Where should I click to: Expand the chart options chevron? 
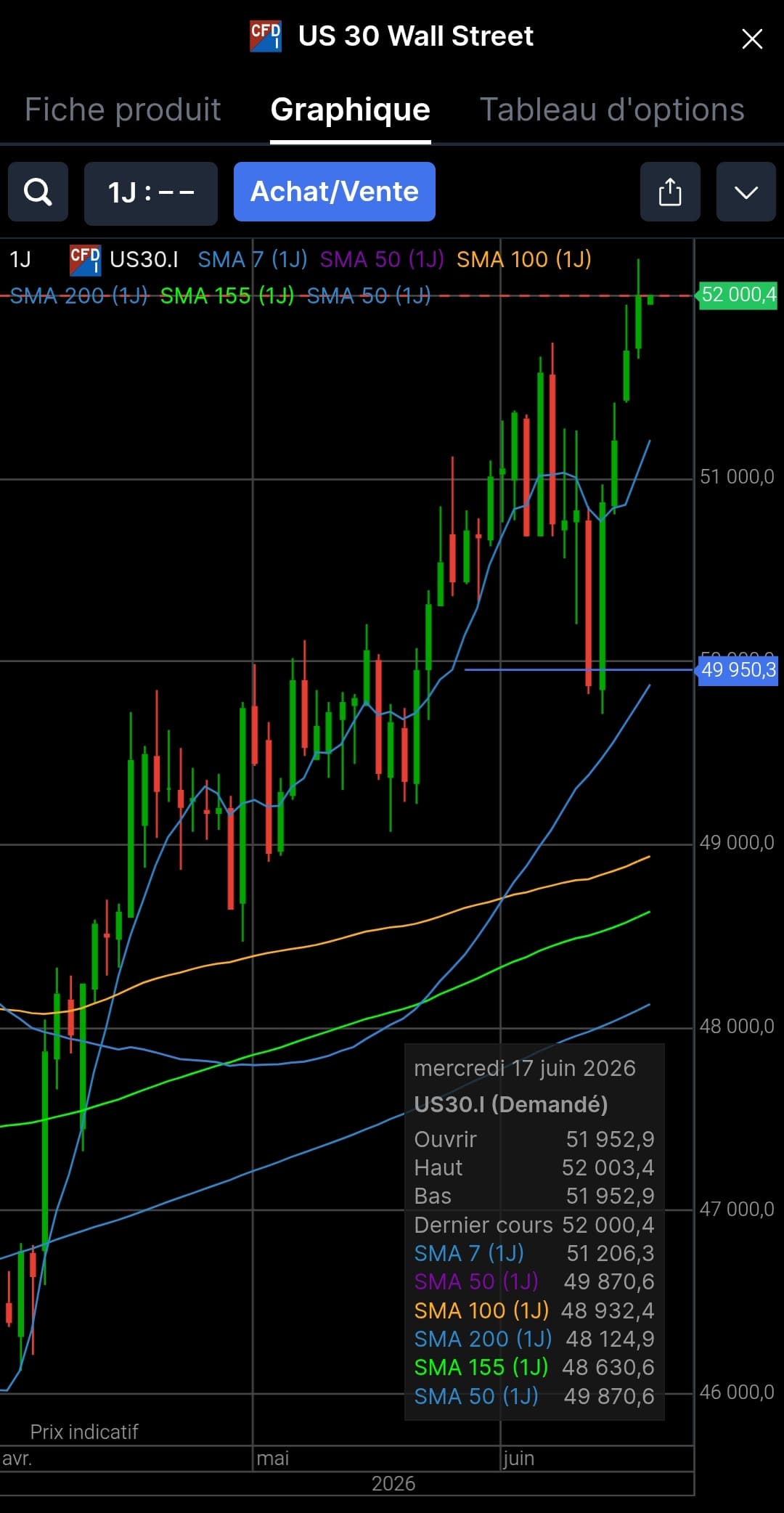tap(746, 192)
